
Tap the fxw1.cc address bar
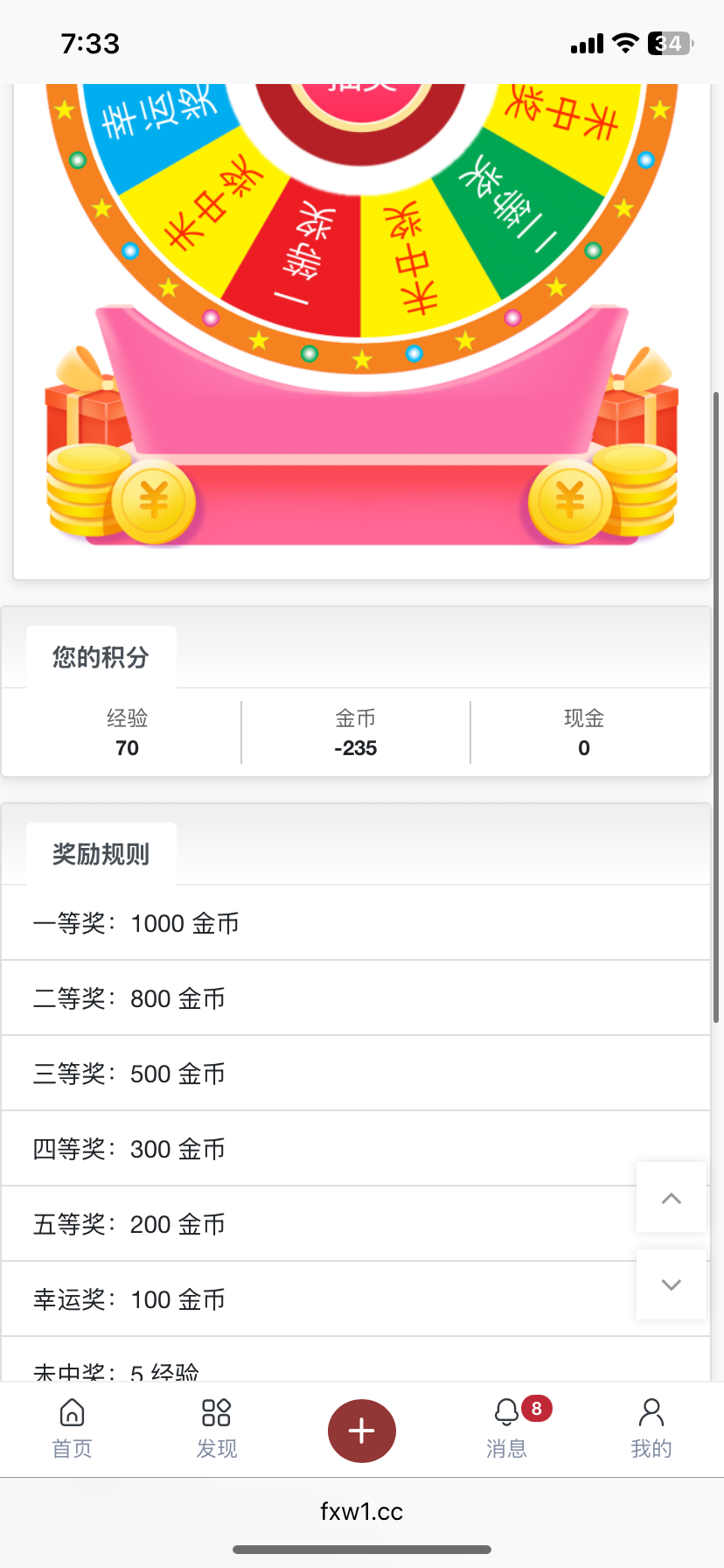361,1511
